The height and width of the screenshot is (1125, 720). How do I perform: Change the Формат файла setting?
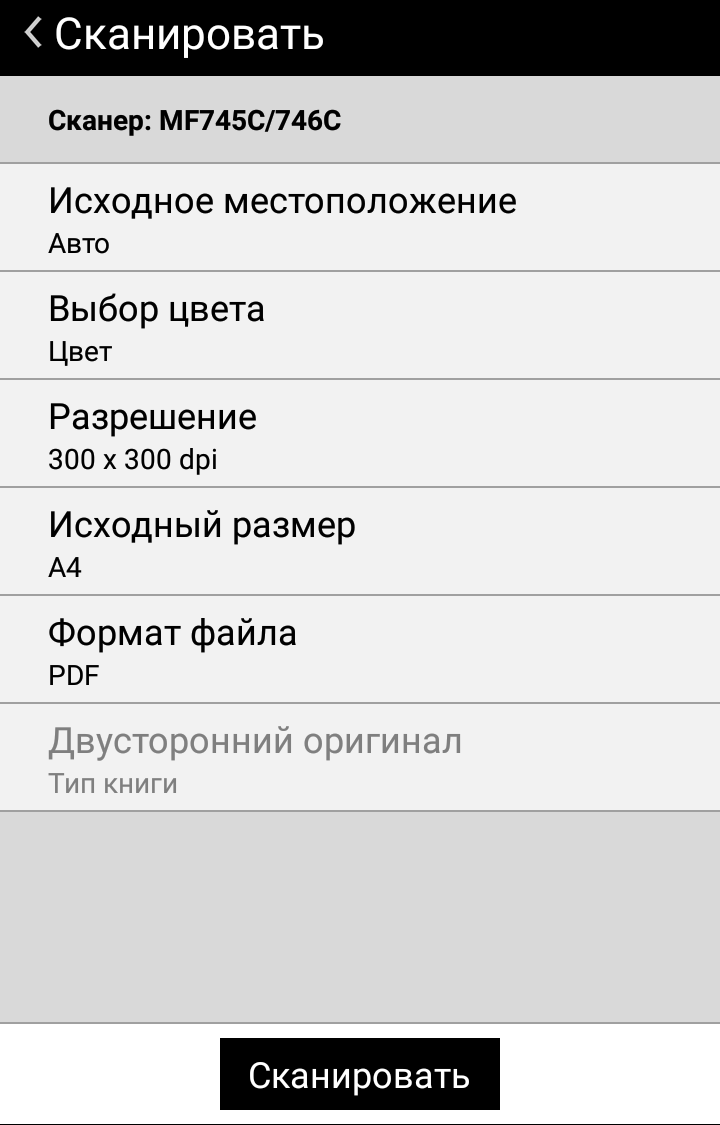pyautogui.click(x=360, y=650)
